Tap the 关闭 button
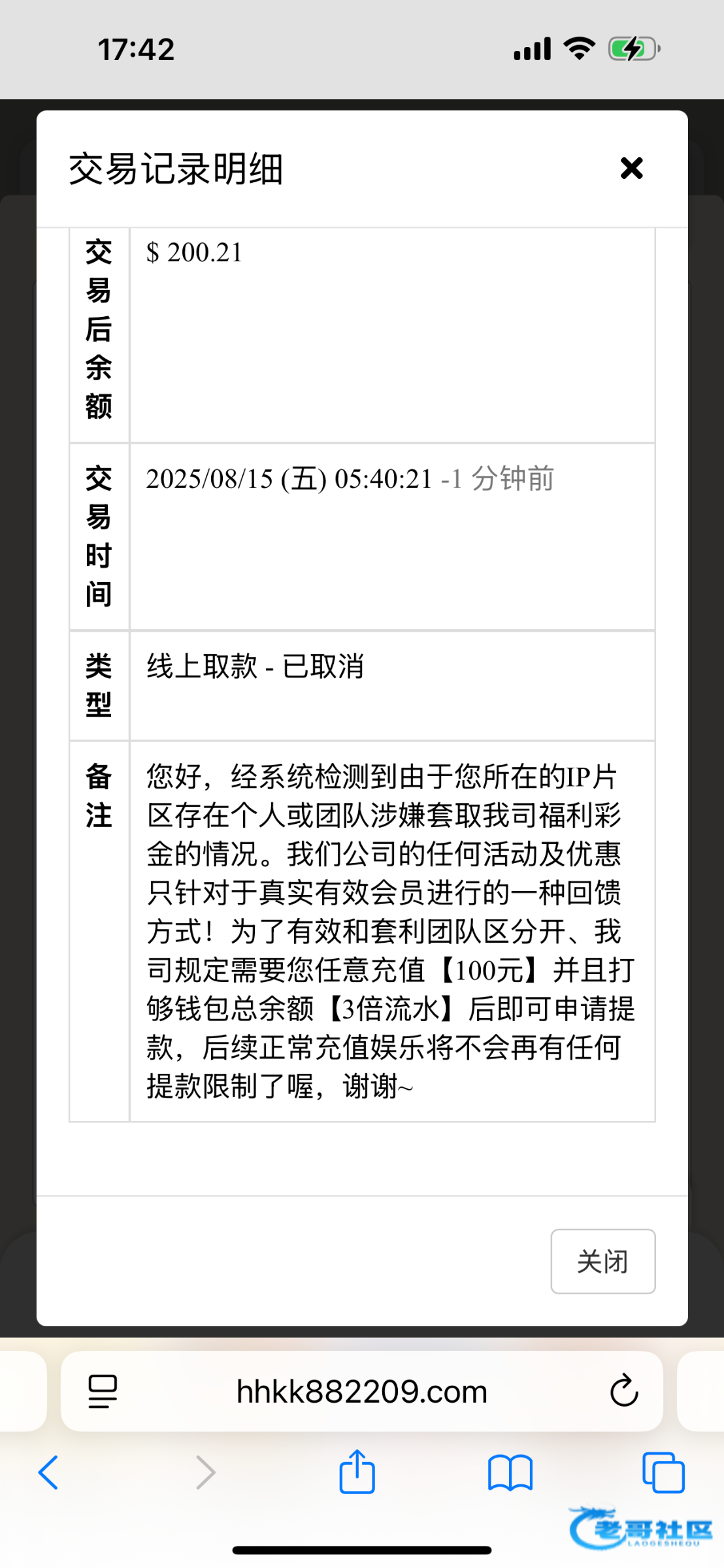The height and width of the screenshot is (1568, 724). tap(602, 1261)
